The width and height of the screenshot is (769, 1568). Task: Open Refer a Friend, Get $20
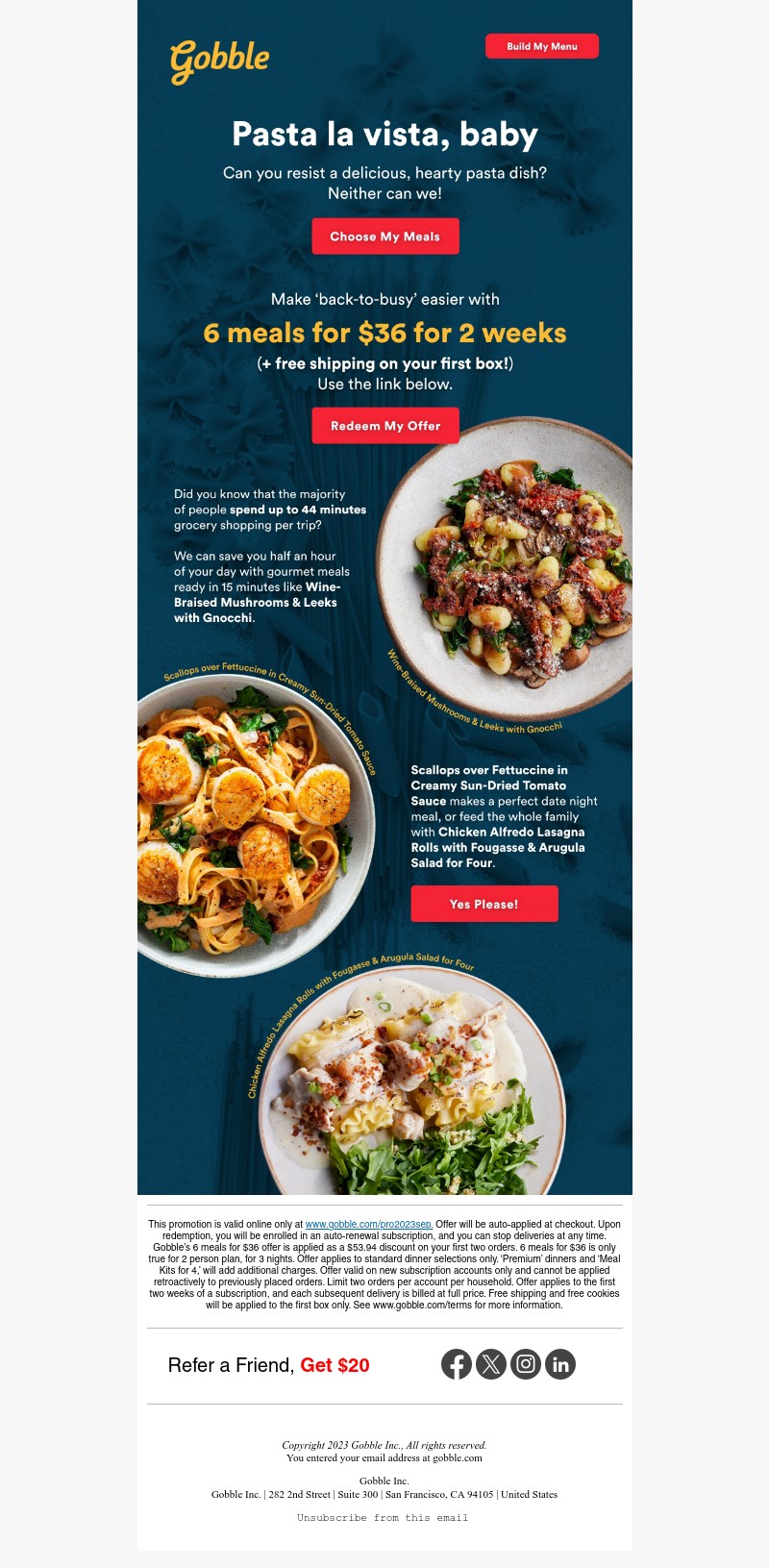268,1365
